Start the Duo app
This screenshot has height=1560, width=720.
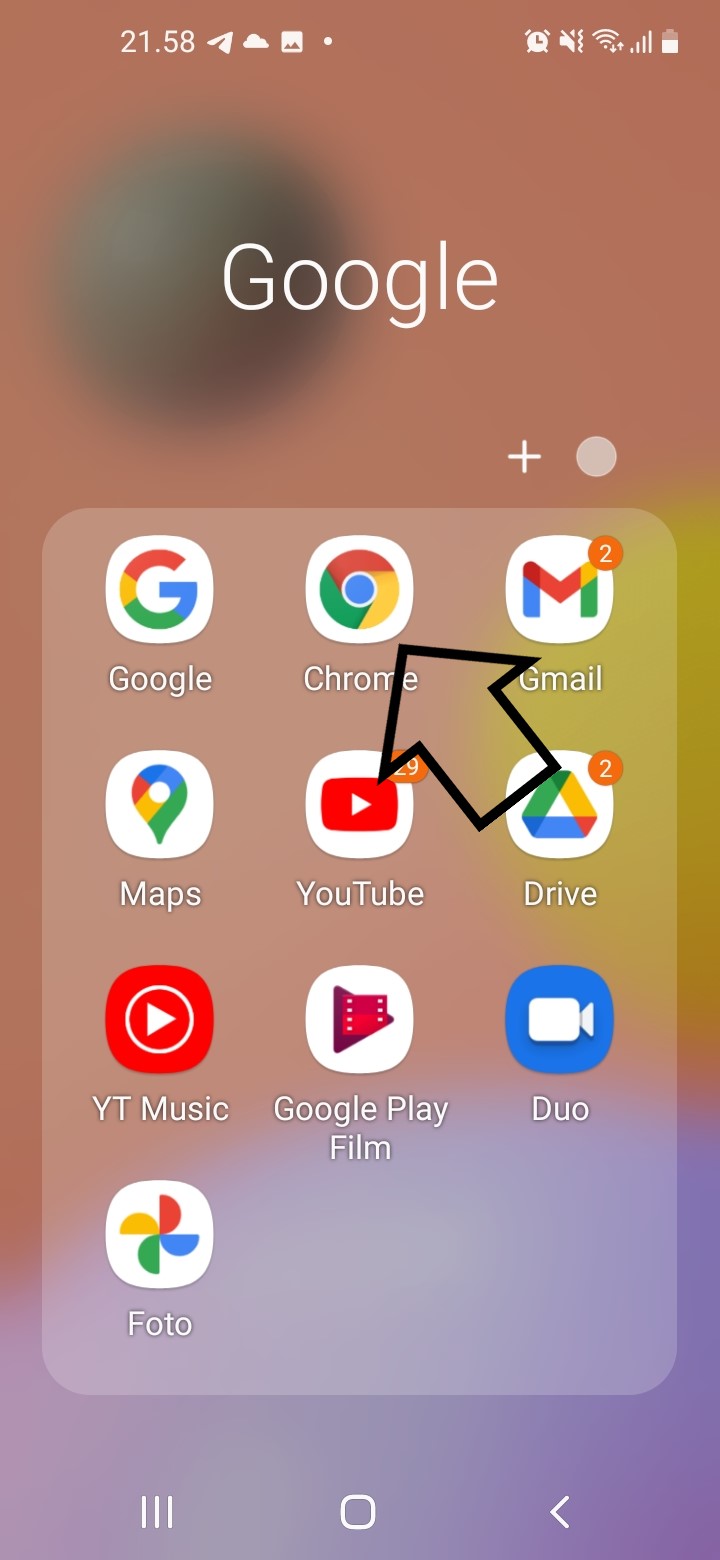point(560,1019)
